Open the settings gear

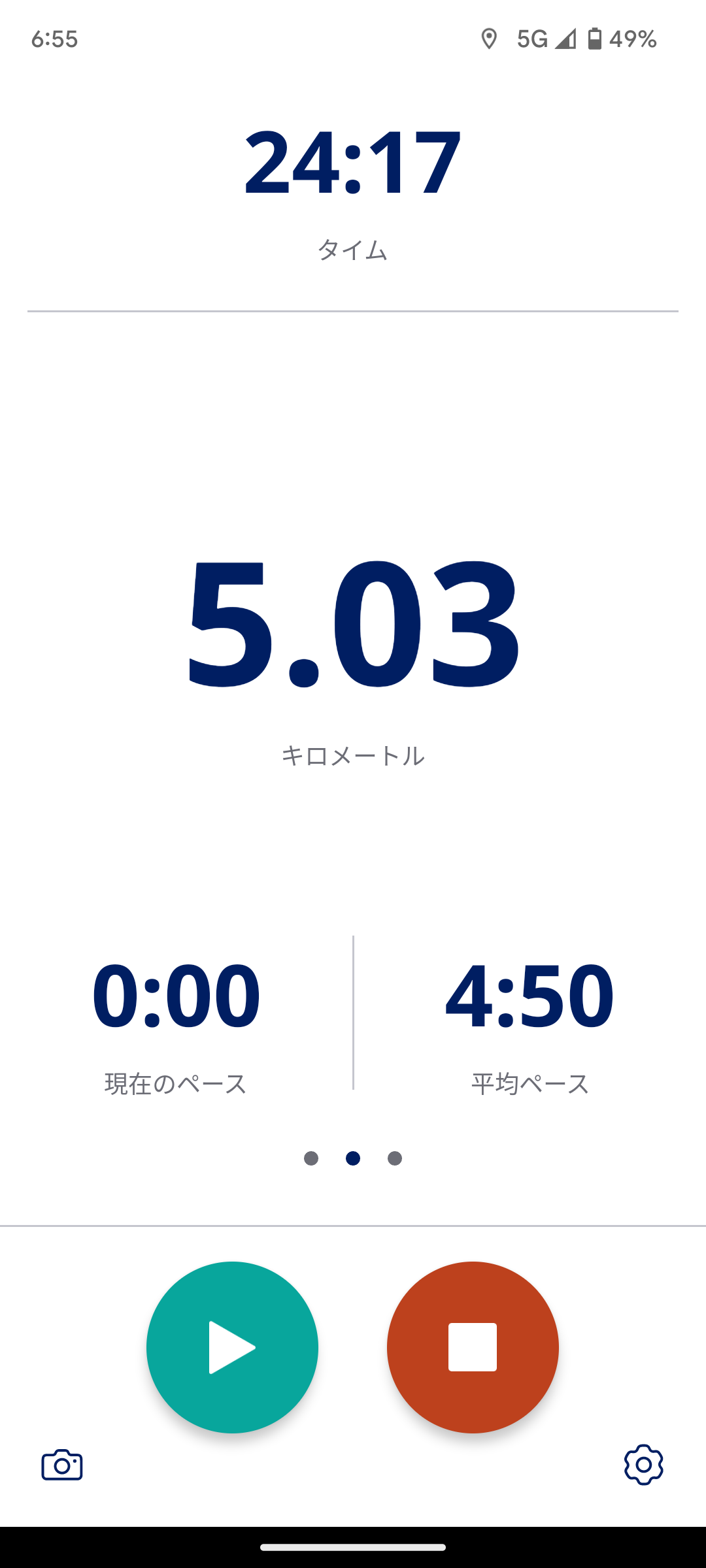[643, 1465]
